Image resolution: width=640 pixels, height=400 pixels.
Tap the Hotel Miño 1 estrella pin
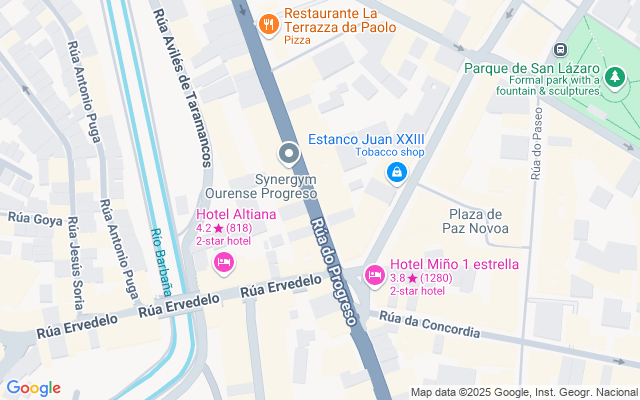point(374,274)
